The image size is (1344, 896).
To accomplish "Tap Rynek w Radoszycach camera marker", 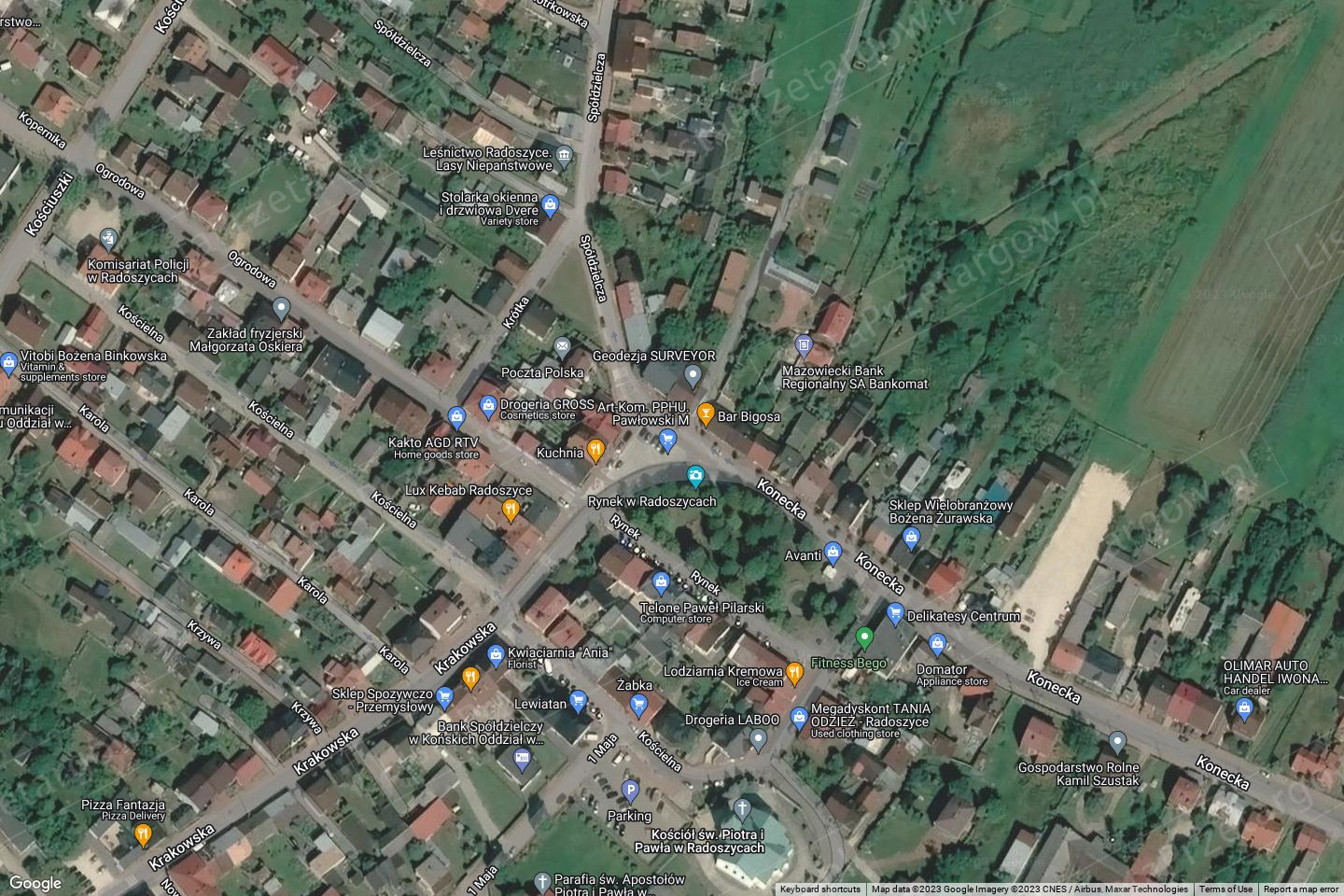I will [x=695, y=477].
